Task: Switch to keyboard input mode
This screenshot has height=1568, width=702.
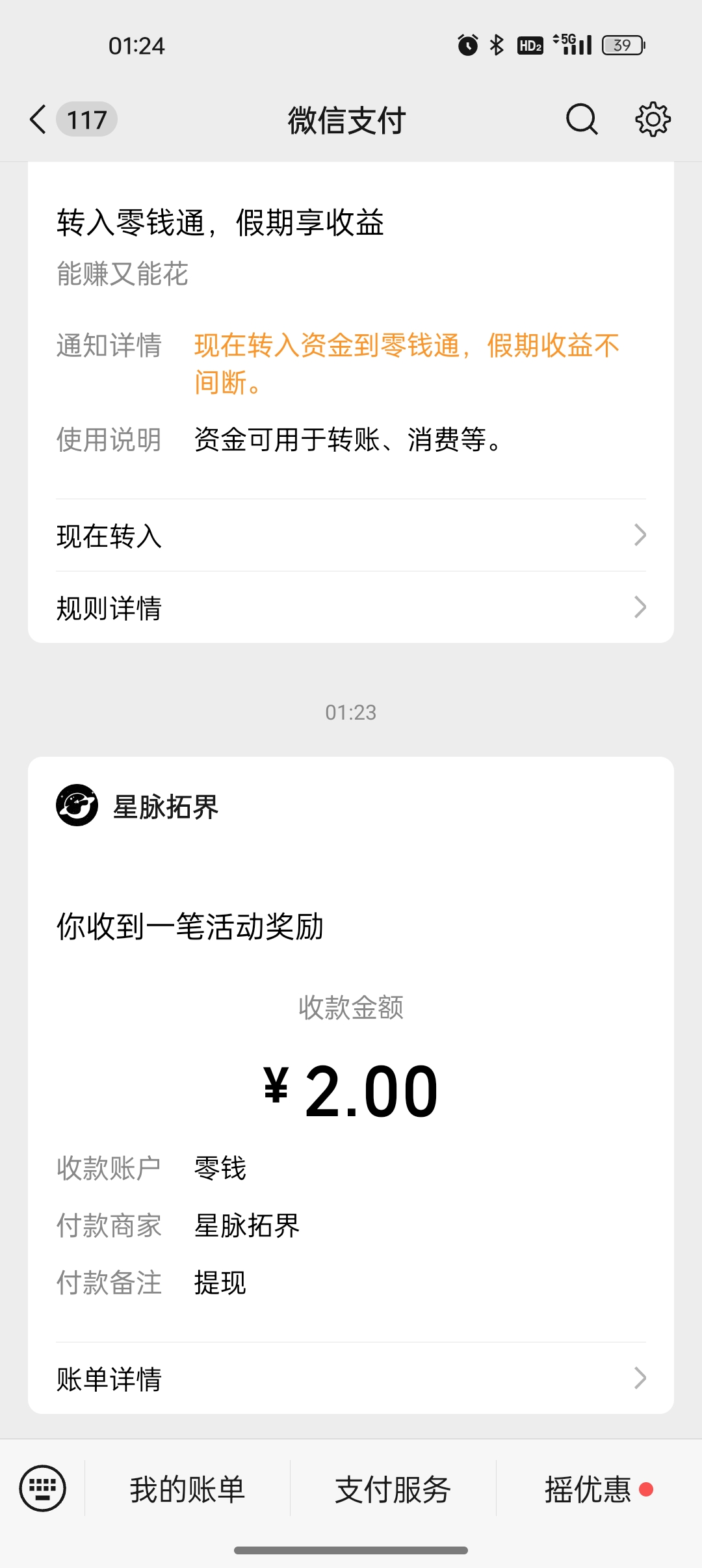Action: tap(43, 1489)
